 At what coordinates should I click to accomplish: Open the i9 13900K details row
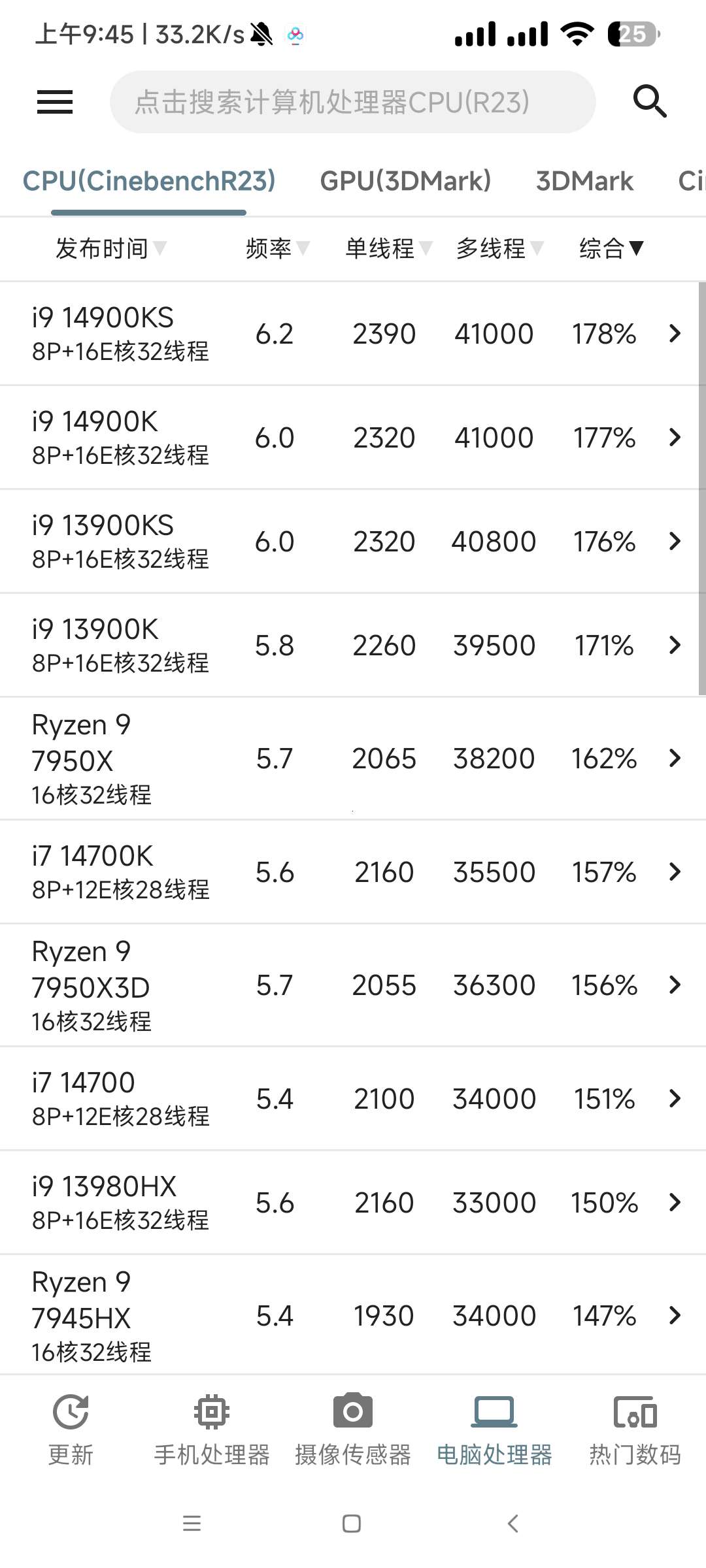[353, 645]
